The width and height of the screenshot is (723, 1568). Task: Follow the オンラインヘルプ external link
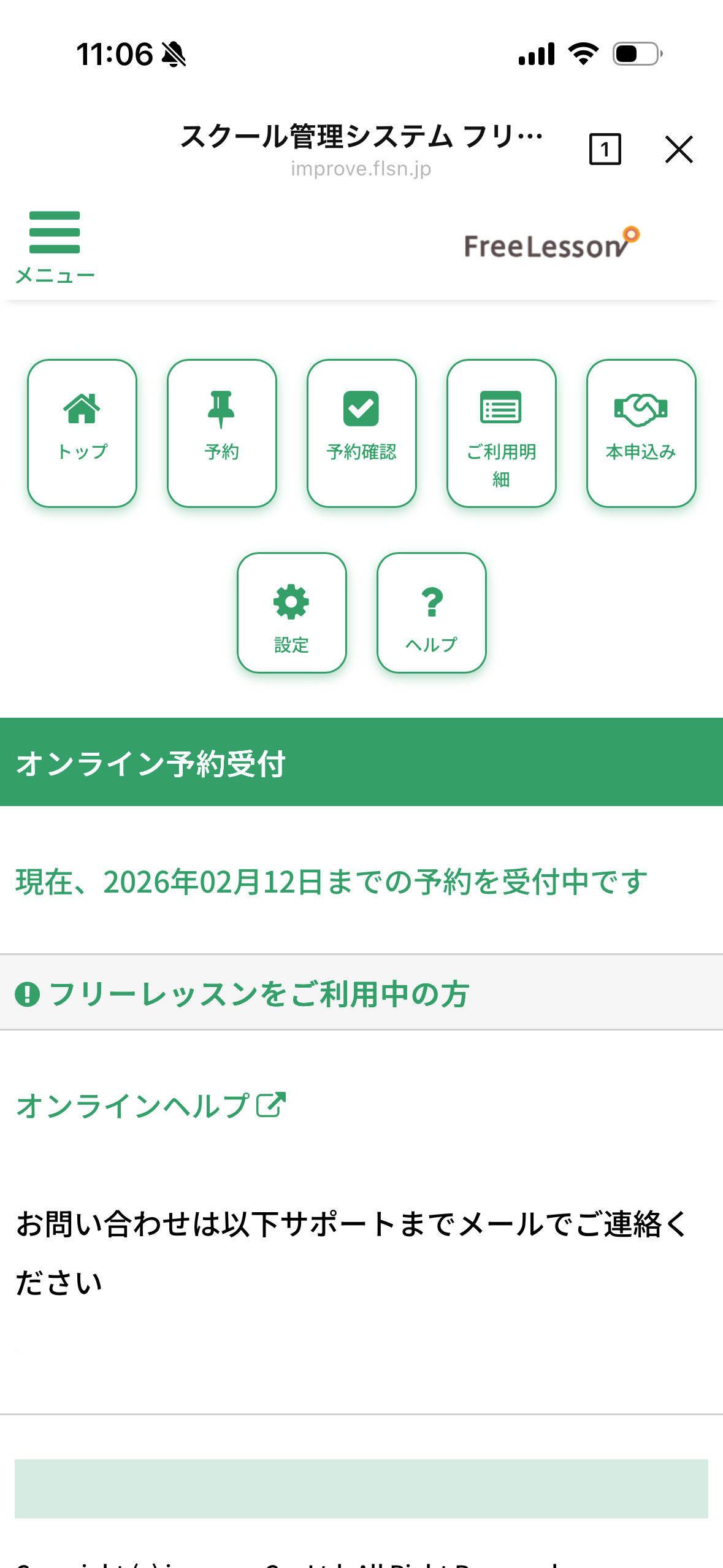coord(150,1106)
